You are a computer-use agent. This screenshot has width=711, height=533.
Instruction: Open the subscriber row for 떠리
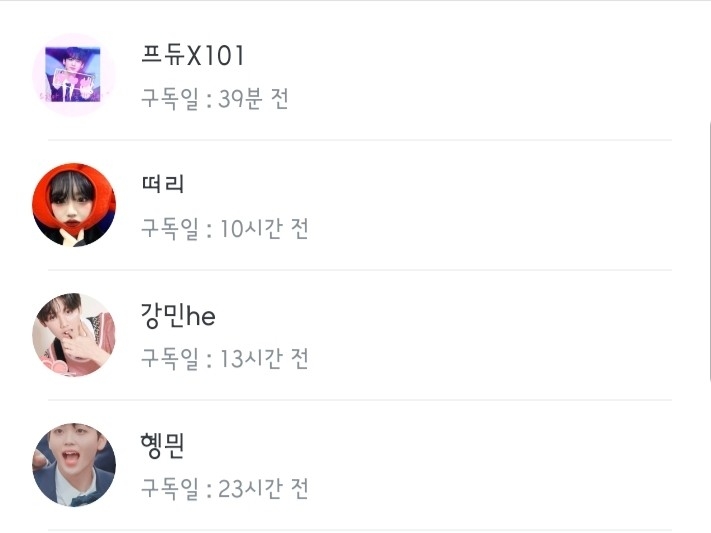(356, 205)
